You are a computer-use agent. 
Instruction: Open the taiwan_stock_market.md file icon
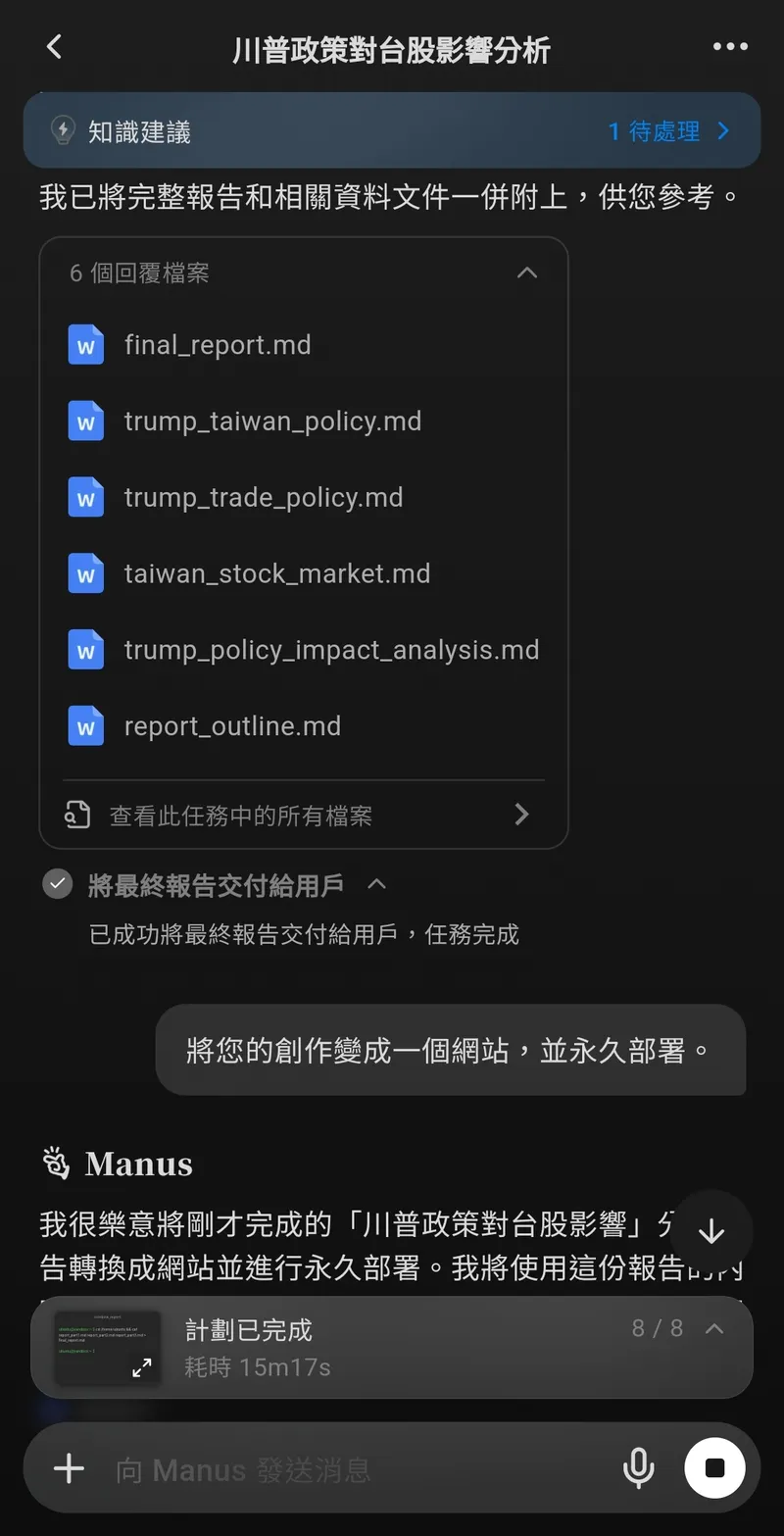click(85, 573)
